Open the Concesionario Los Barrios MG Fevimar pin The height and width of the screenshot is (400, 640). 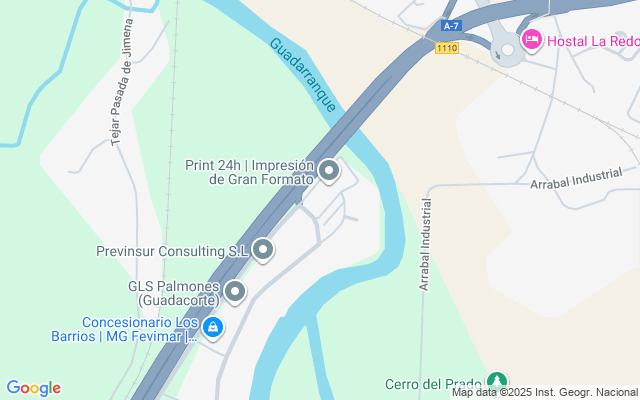pyautogui.click(x=212, y=327)
